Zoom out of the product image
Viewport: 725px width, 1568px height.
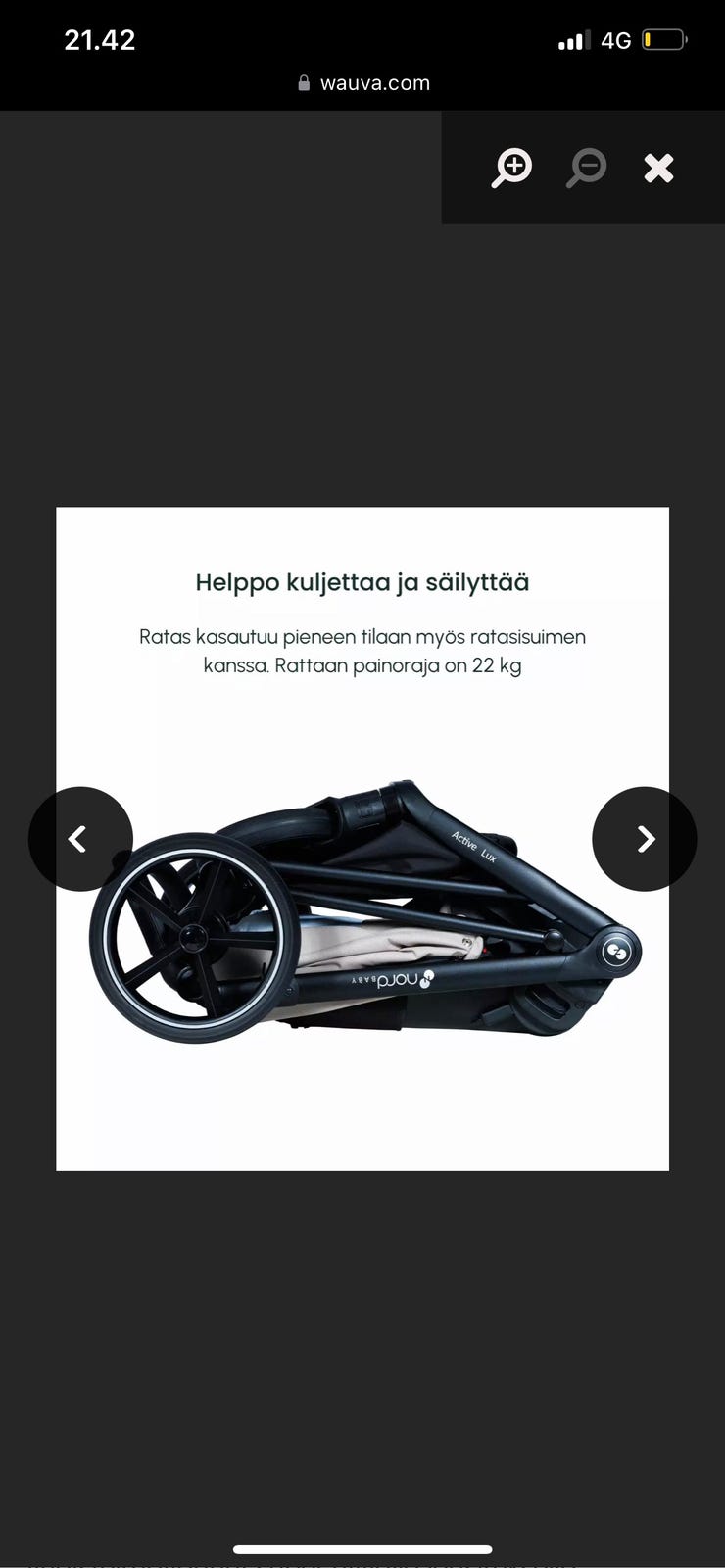click(x=586, y=168)
